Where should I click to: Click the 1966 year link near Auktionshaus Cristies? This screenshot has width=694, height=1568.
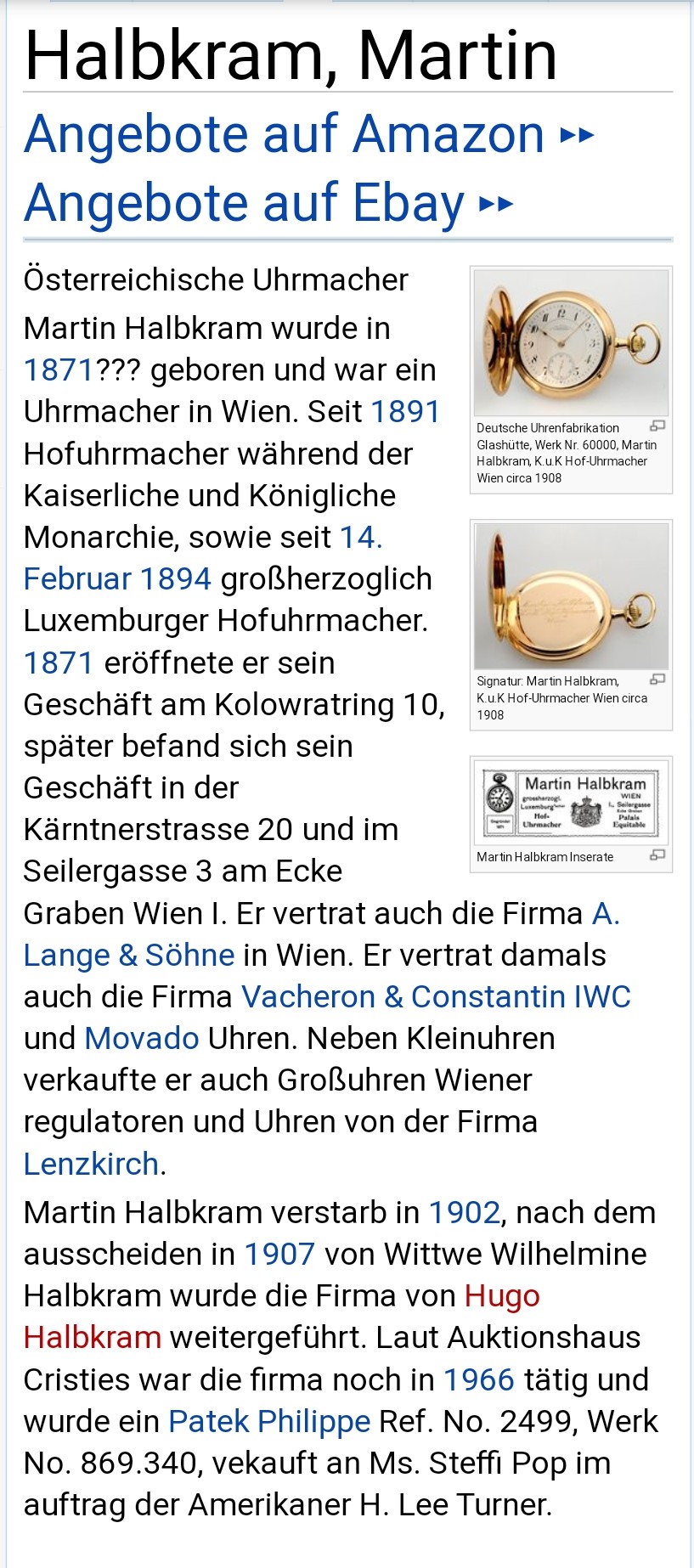click(x=477, y=1379)
